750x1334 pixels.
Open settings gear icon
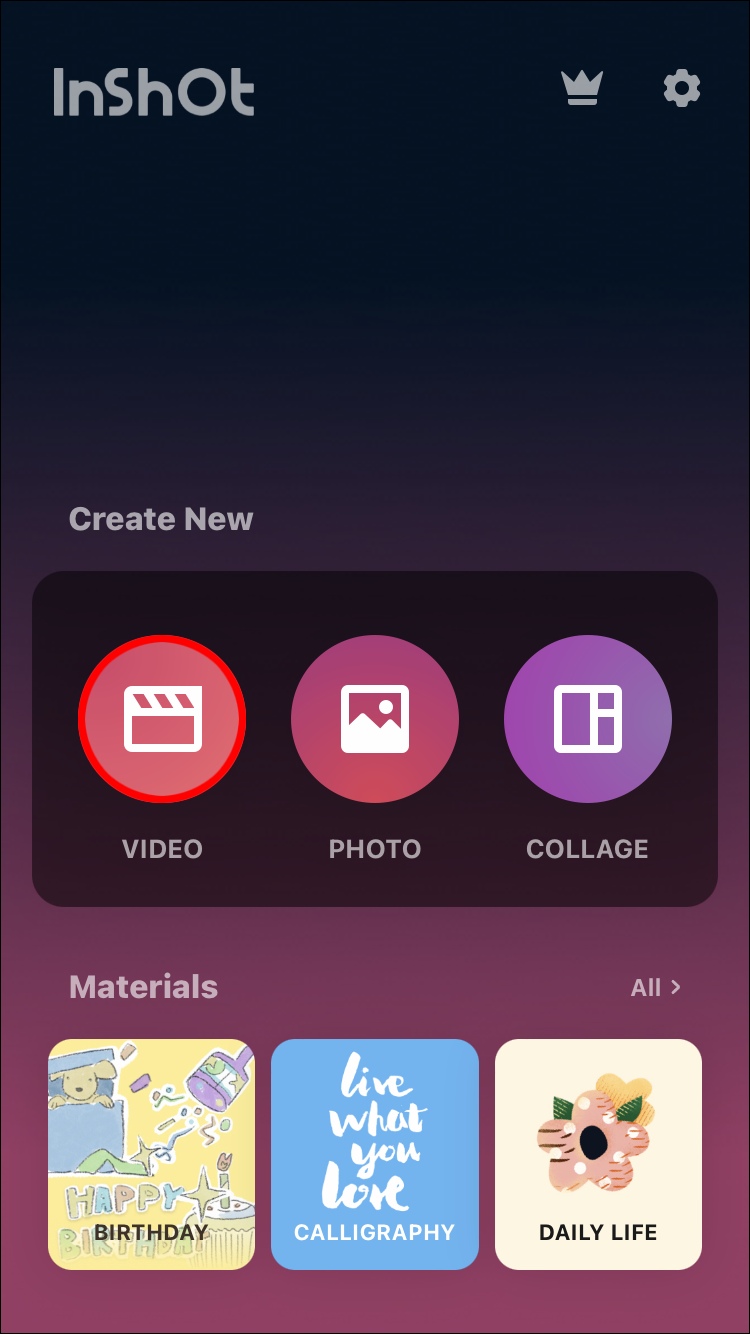coord(682,89)
